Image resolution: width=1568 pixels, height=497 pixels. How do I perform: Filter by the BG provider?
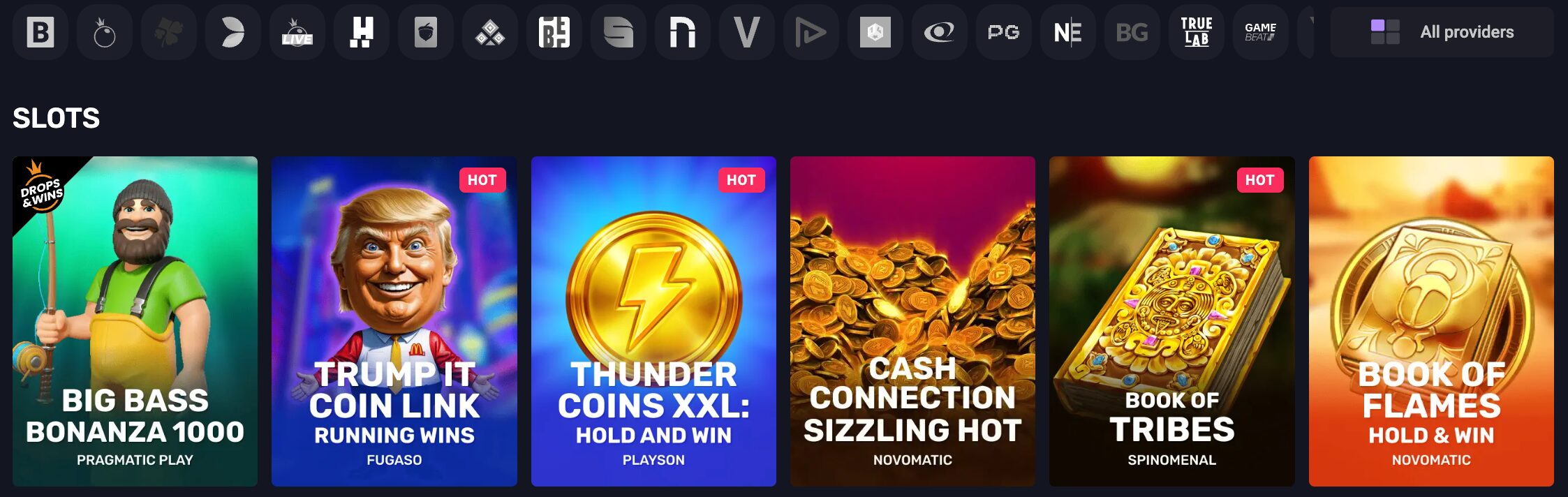coord(1132,32)
